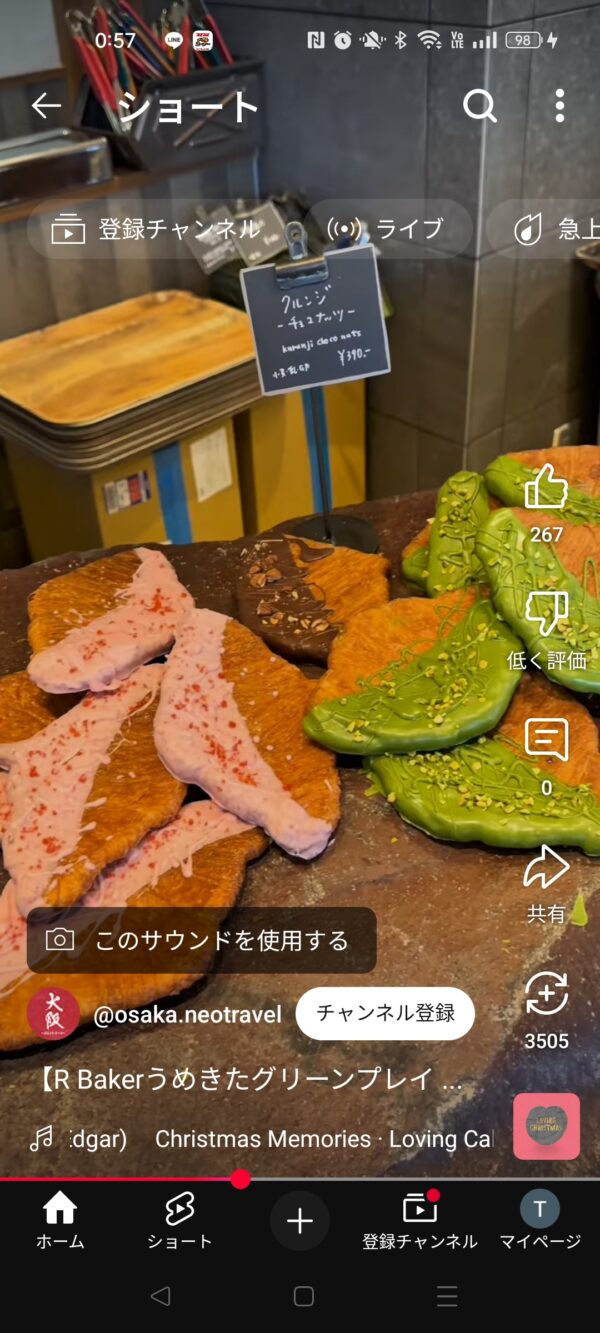The width and height of the screenshot is (600, 1333).
Task: Open the @osaka.neotravel channel
Action: 186,1014
